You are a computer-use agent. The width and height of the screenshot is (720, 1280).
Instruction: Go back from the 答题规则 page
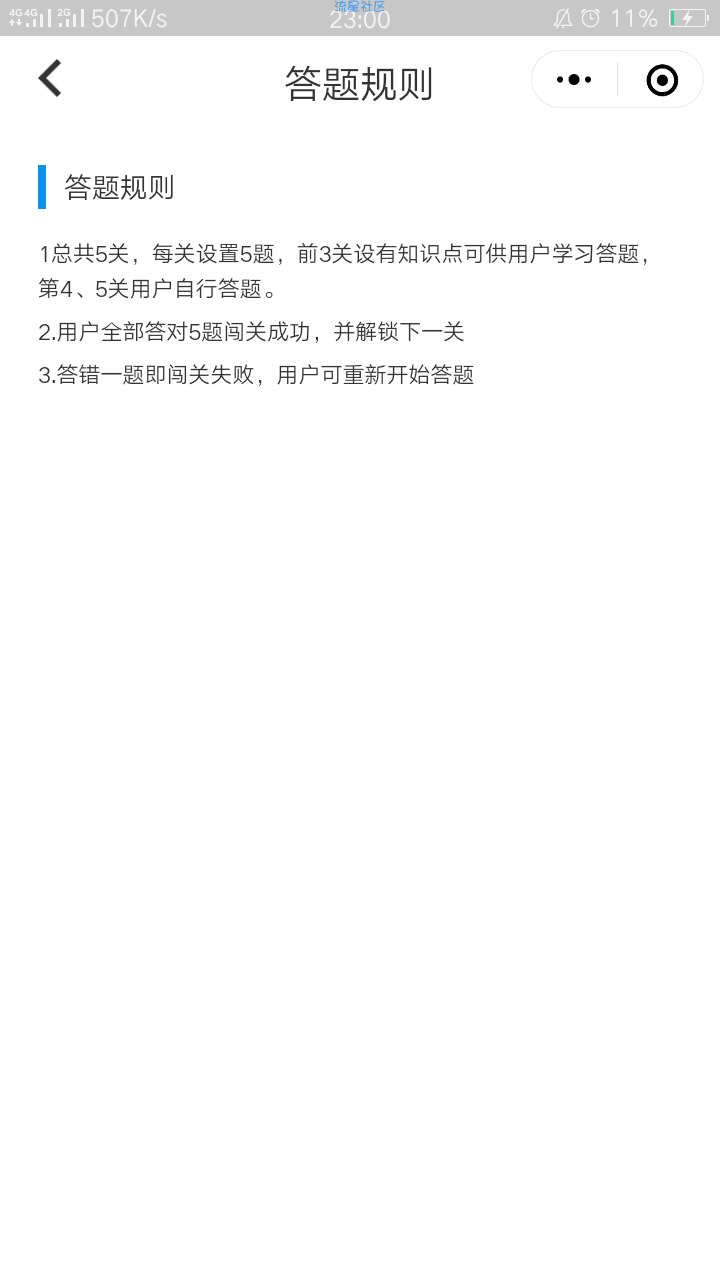(x=50, y=79)
